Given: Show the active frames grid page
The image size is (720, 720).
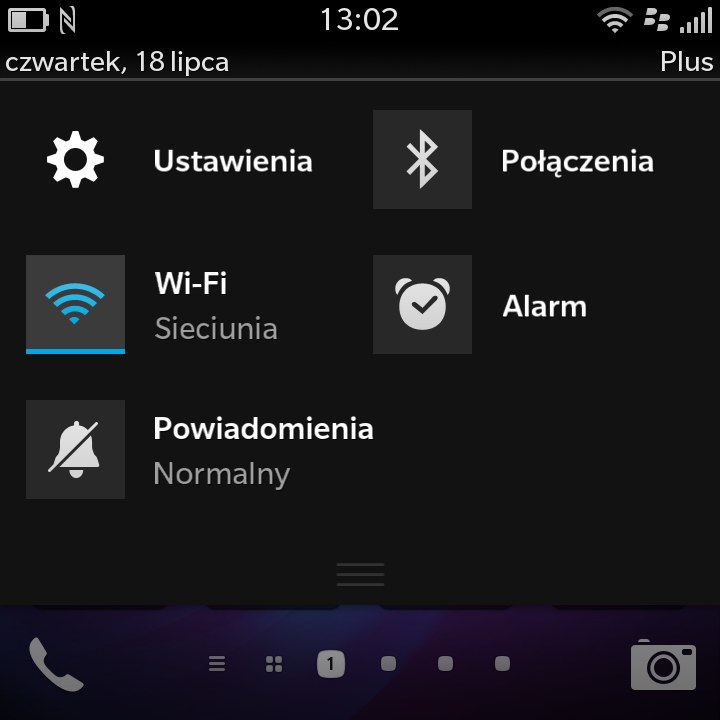Looking at the screenshot, I should [273, 663].
